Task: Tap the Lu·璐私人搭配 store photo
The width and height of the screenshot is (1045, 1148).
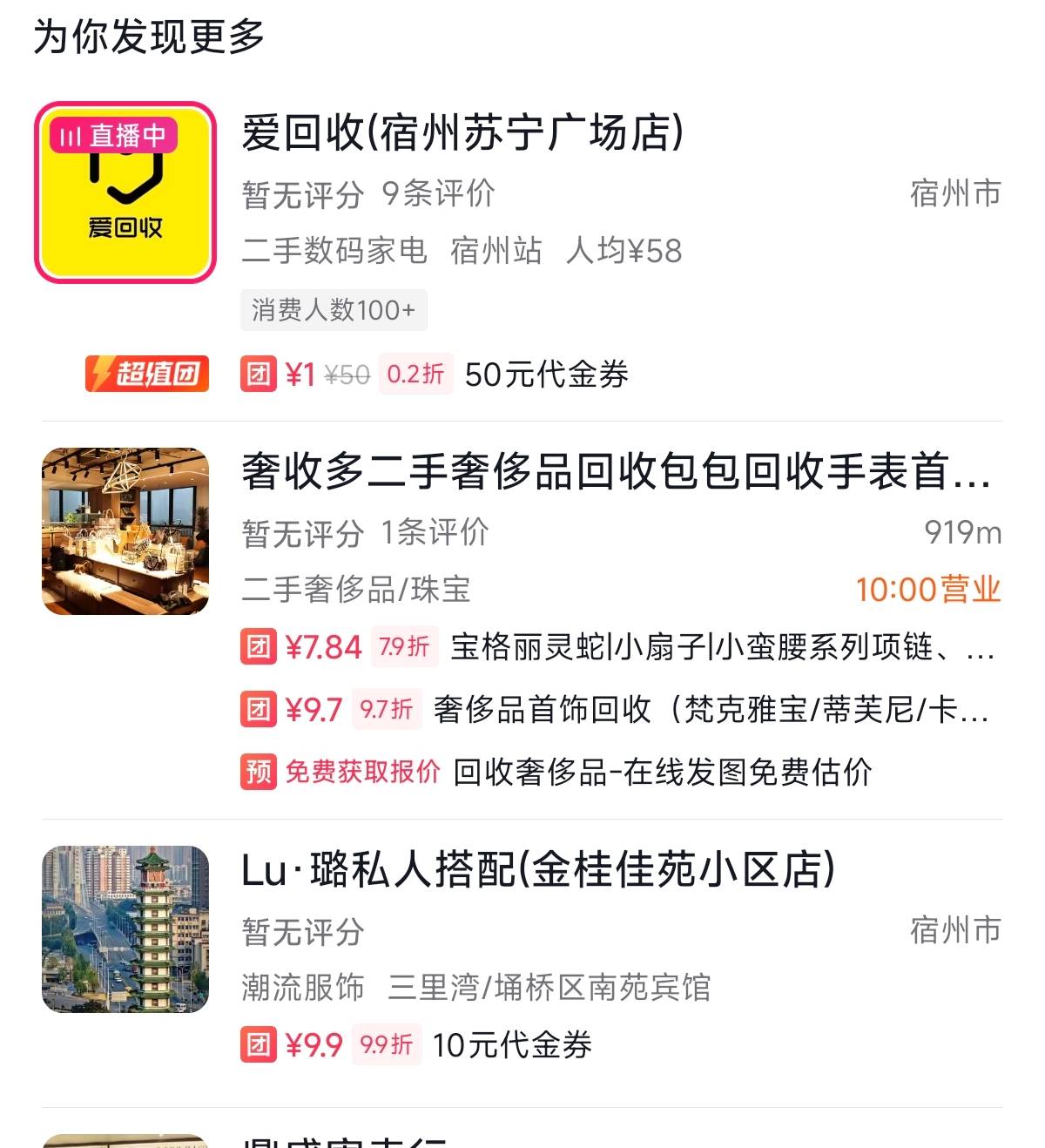Action: (x=125, y=929)
